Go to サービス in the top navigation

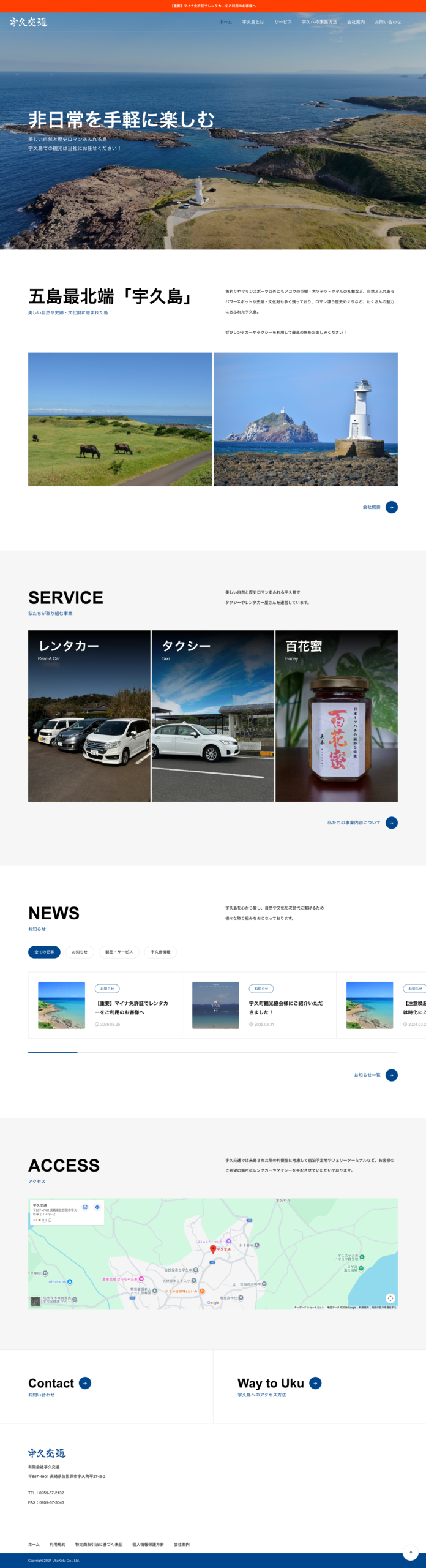coord(283,22)
